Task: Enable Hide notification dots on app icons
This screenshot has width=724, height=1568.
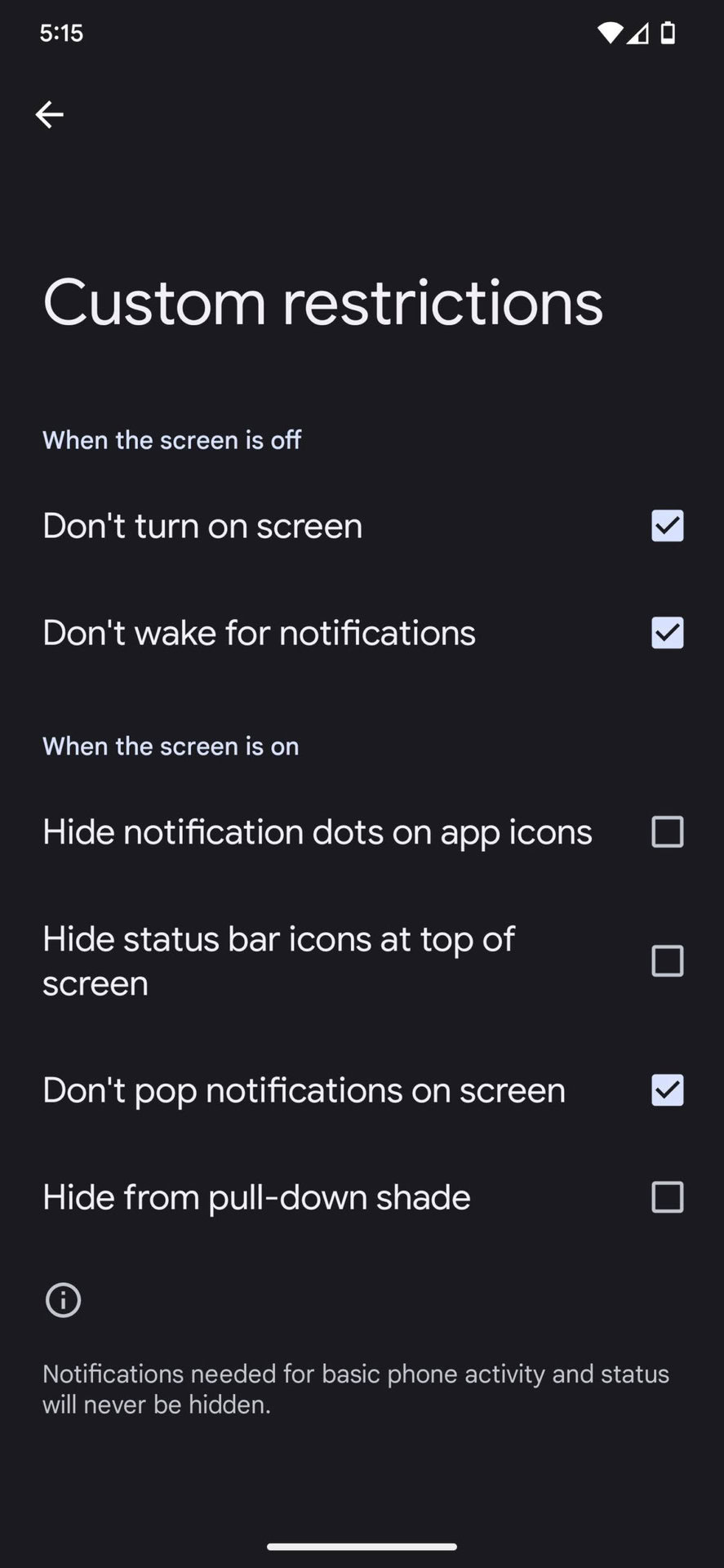Action: point(667,832)
